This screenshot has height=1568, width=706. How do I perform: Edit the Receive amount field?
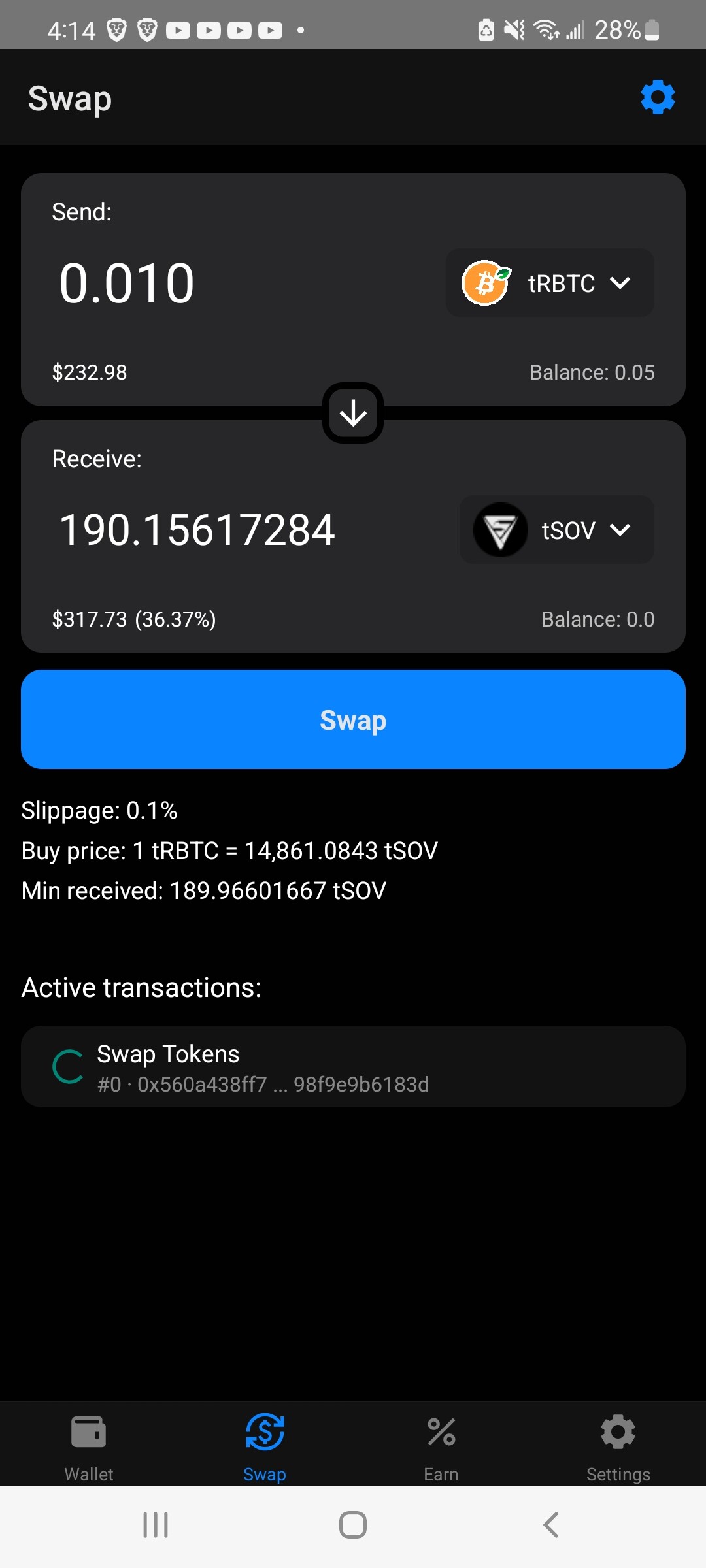point(197,530)
